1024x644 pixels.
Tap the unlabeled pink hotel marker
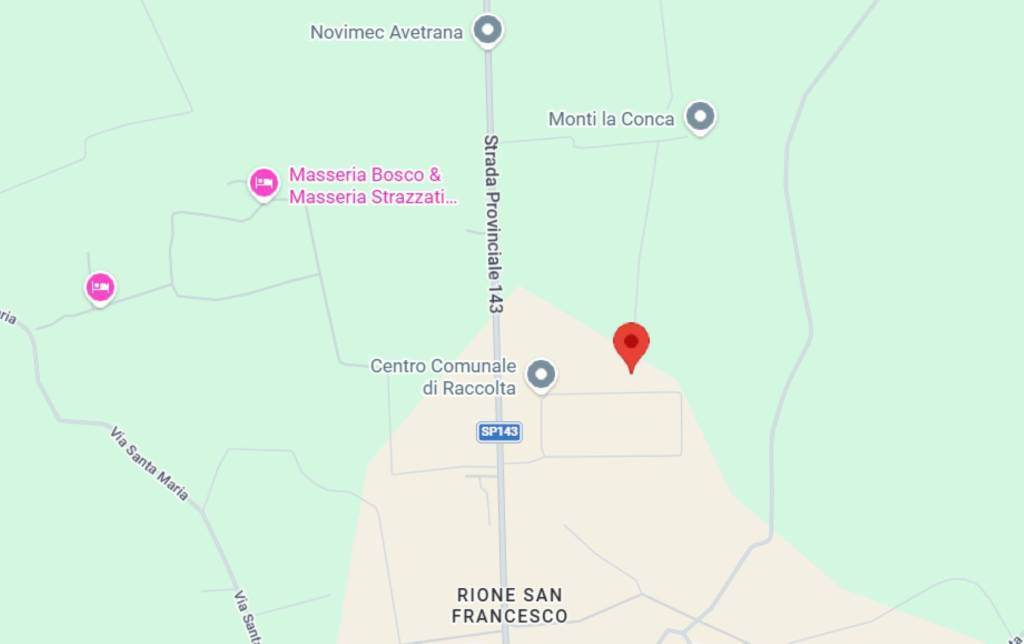99,288
